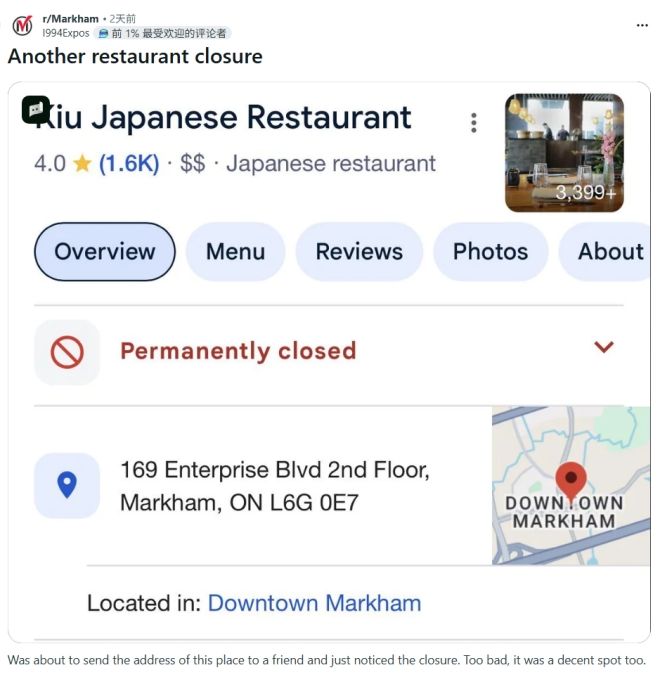This screenshot has width=660, height=677.
Task: Open the attached restaurant closure image
Action: (x=329, y=362)
